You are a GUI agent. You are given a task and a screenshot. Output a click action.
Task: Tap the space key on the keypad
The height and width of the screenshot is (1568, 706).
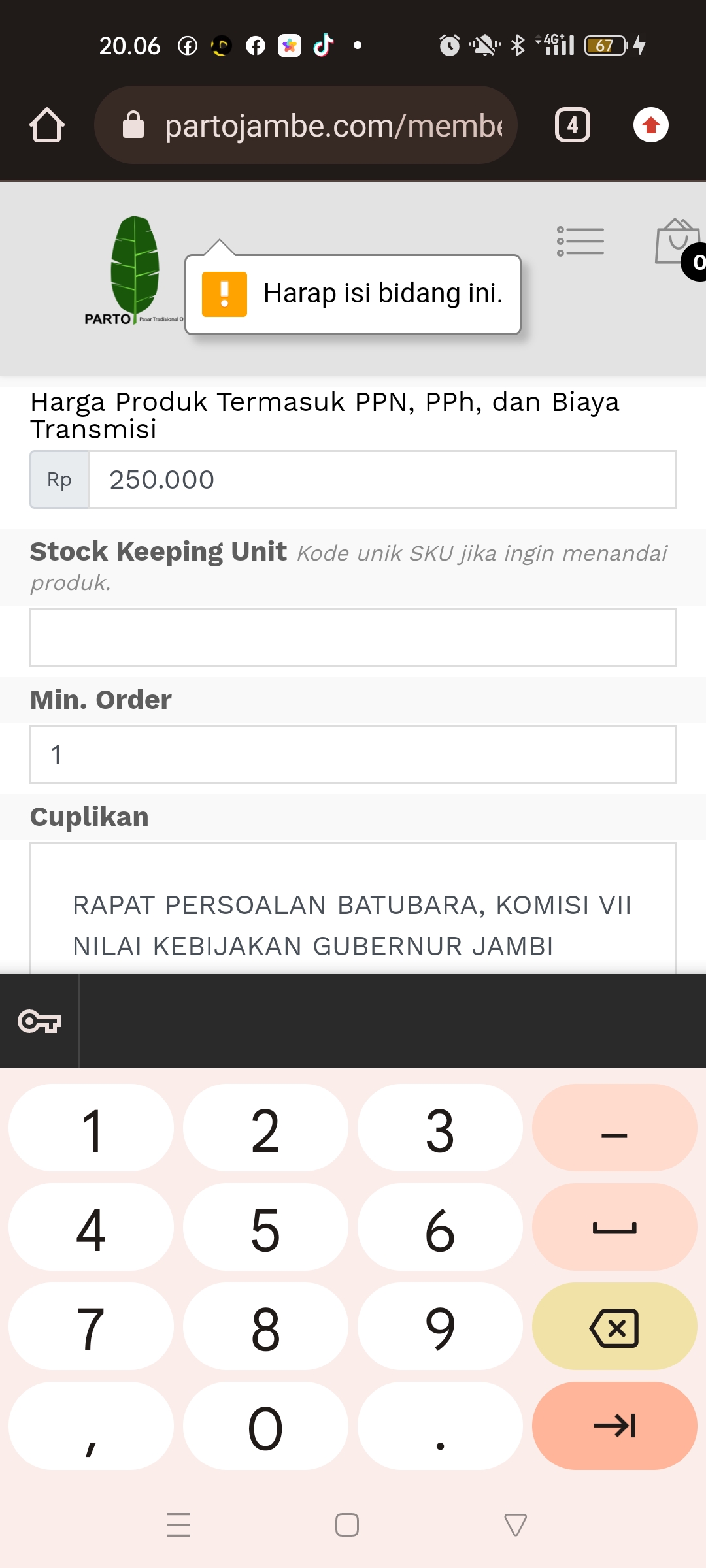[614, 1228]
